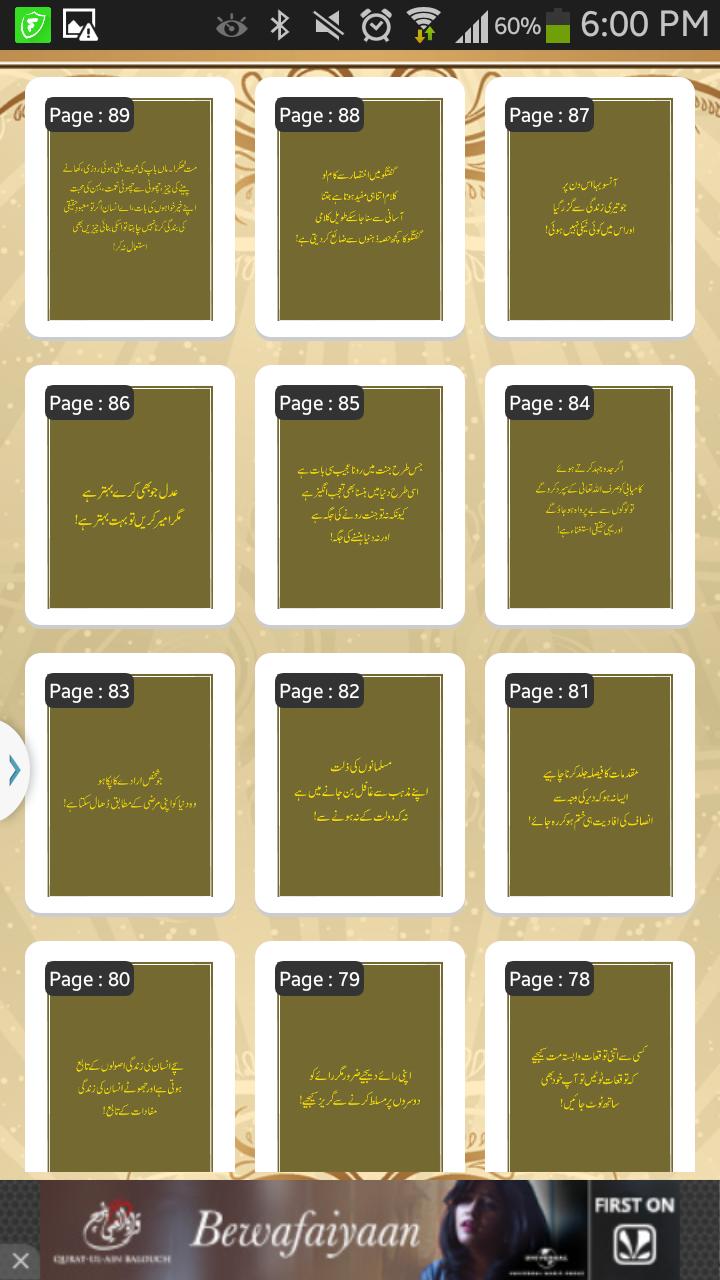Show Page 81
This screenshot has height=1280, width=720.
[x=590, y=784]
